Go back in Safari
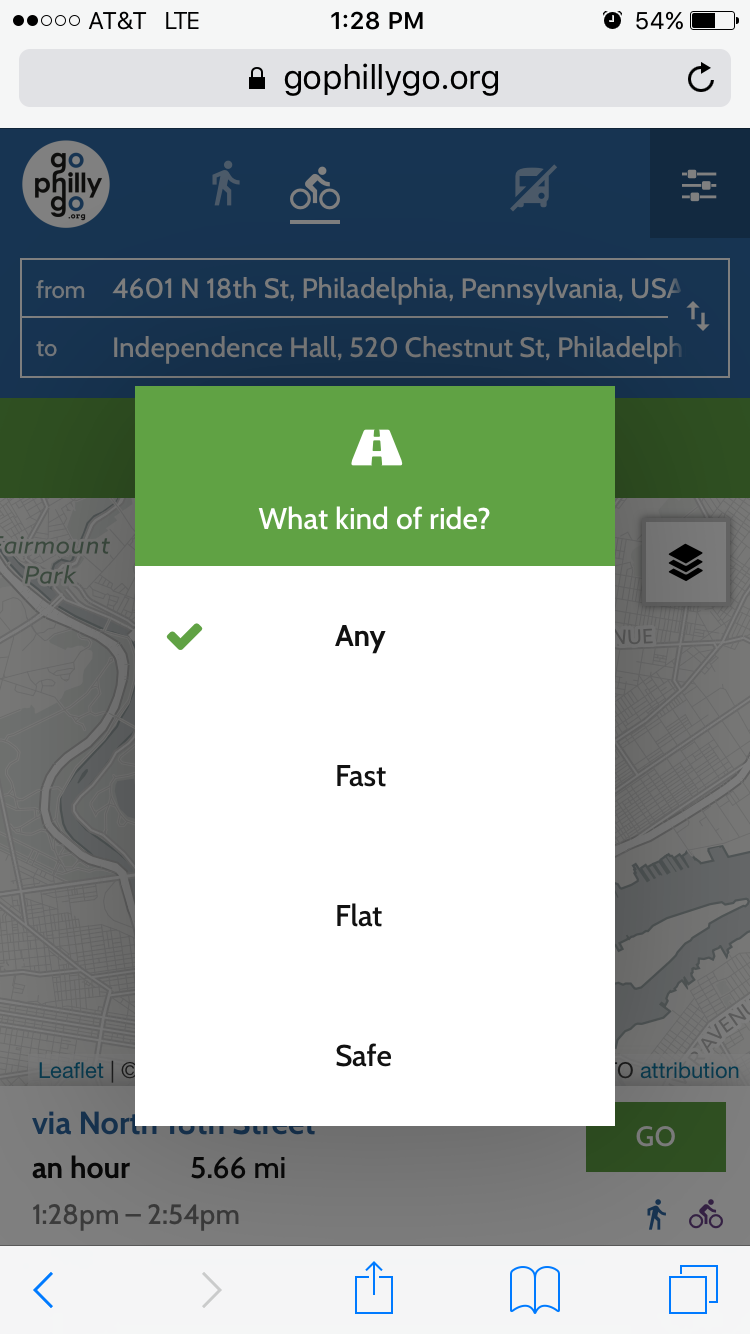 pyautogui.click(x=43, y=1290)
